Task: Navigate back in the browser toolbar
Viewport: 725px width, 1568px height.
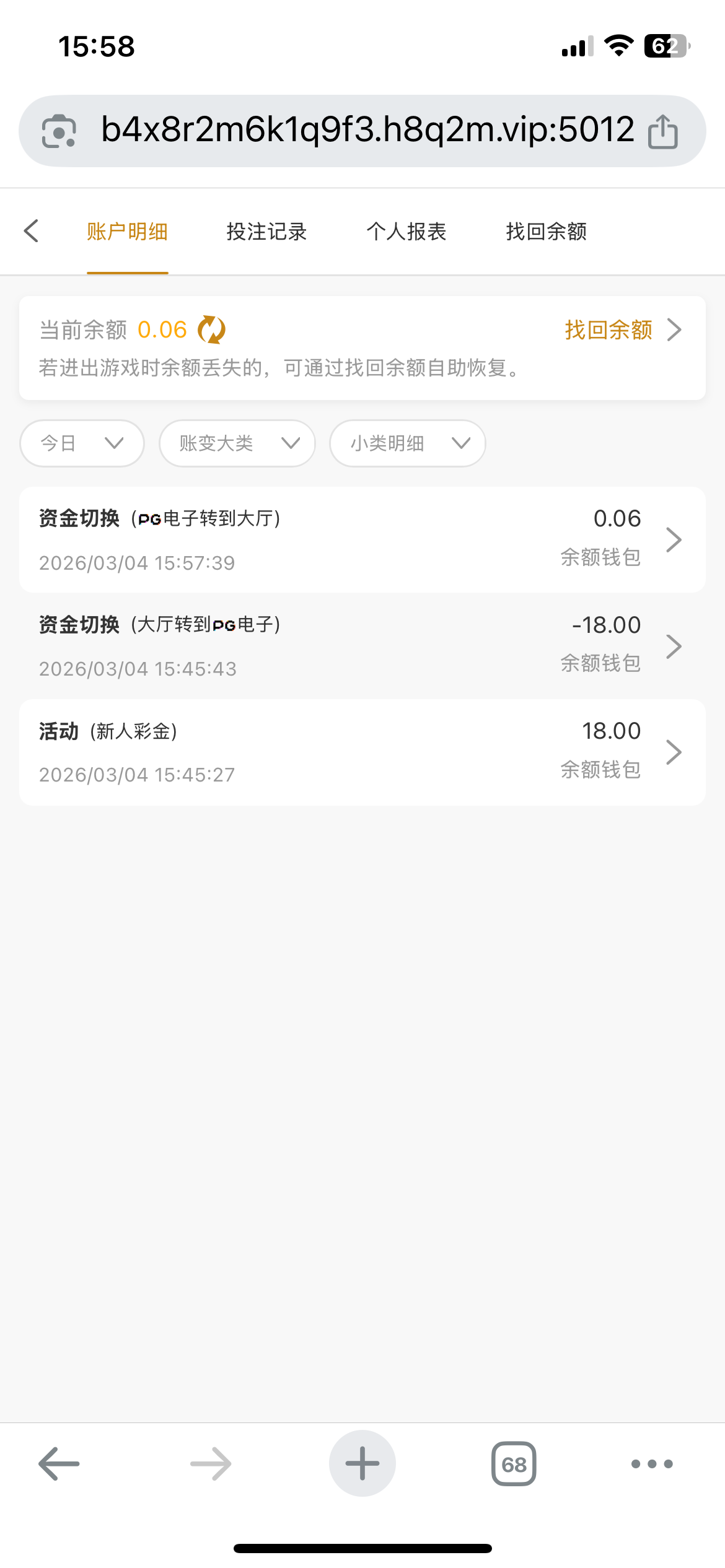Action: [x=59, y=1464]
